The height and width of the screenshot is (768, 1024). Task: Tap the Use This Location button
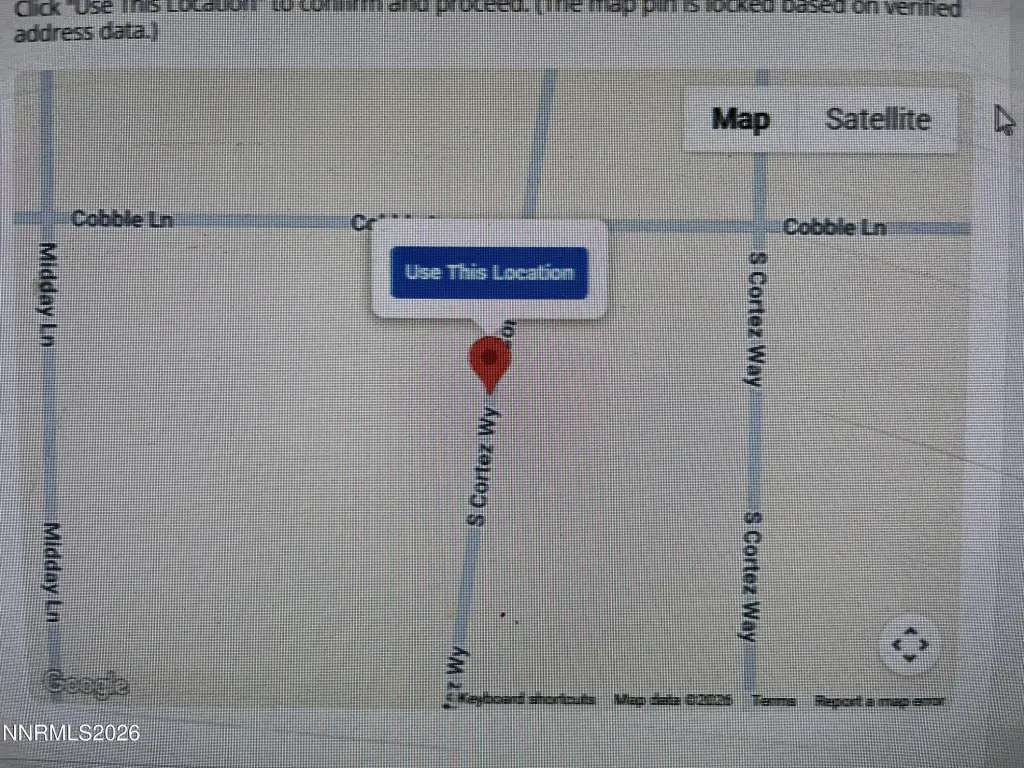[489, 272]
